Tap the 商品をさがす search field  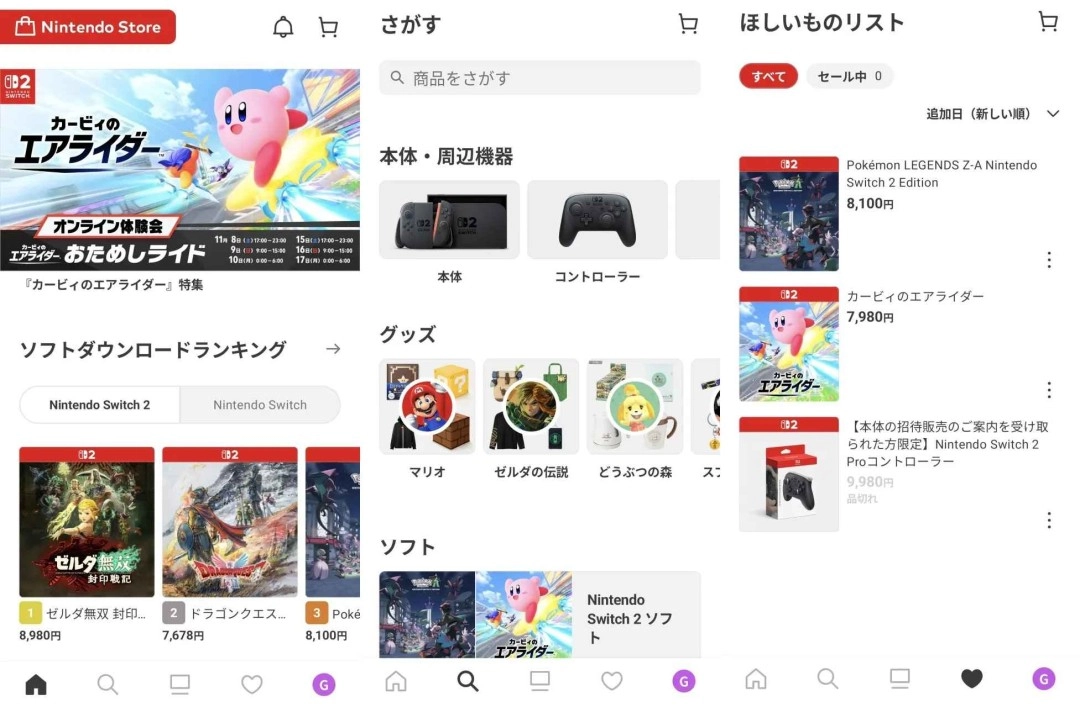point(540,78)
